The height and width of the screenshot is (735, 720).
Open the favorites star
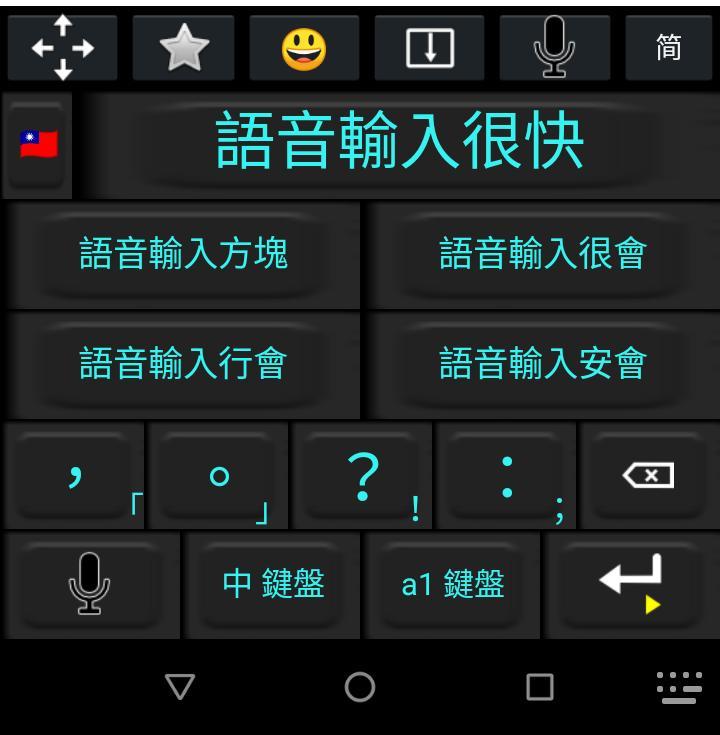tap(184, 47)
